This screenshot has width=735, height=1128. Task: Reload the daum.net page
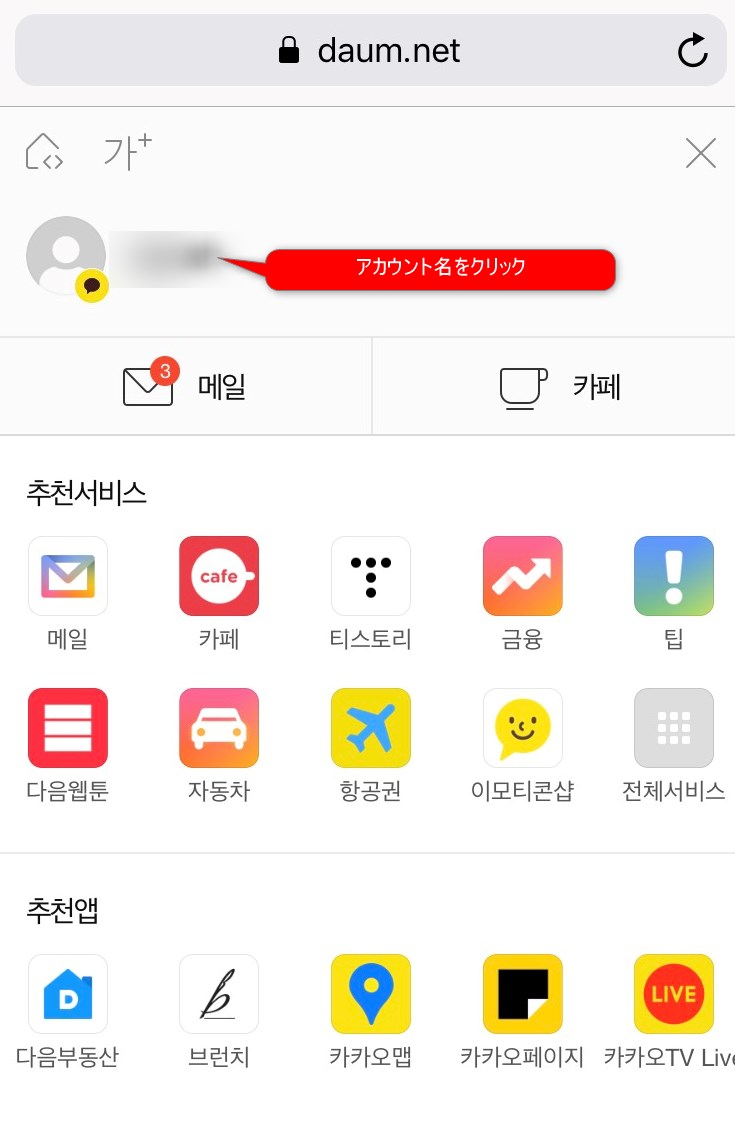692,51
